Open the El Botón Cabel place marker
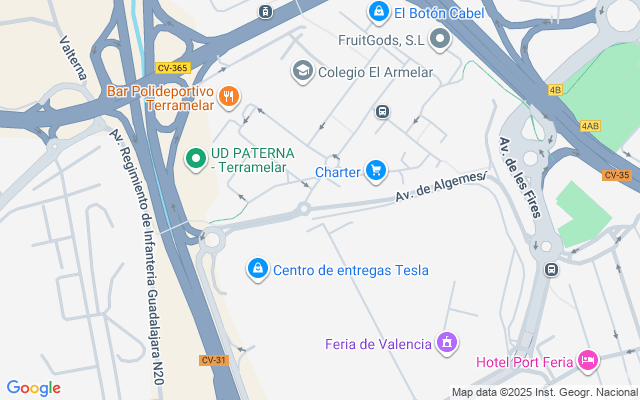 pos(379,13)
